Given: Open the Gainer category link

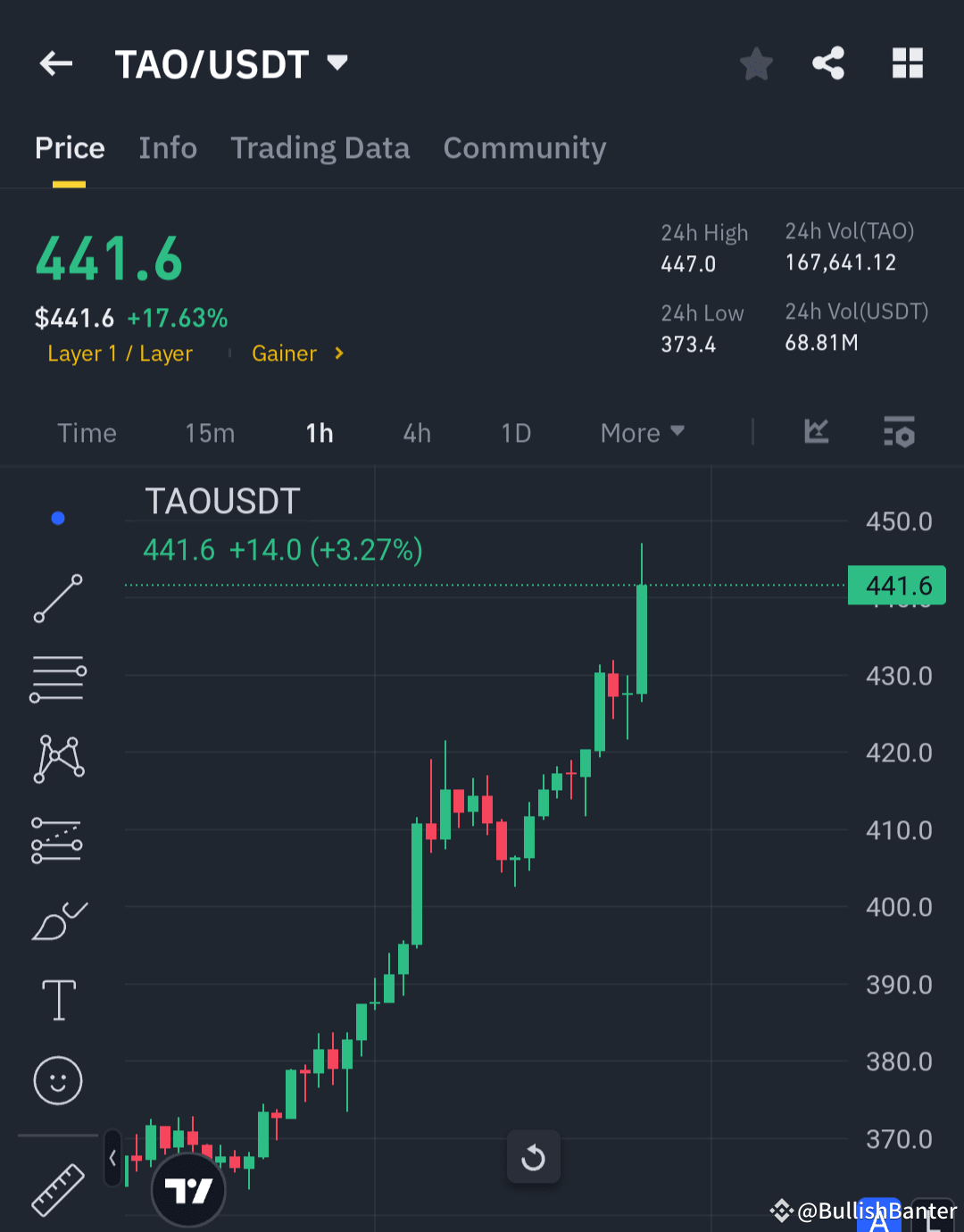Looking at the screenshot, I should coord(285,354).
